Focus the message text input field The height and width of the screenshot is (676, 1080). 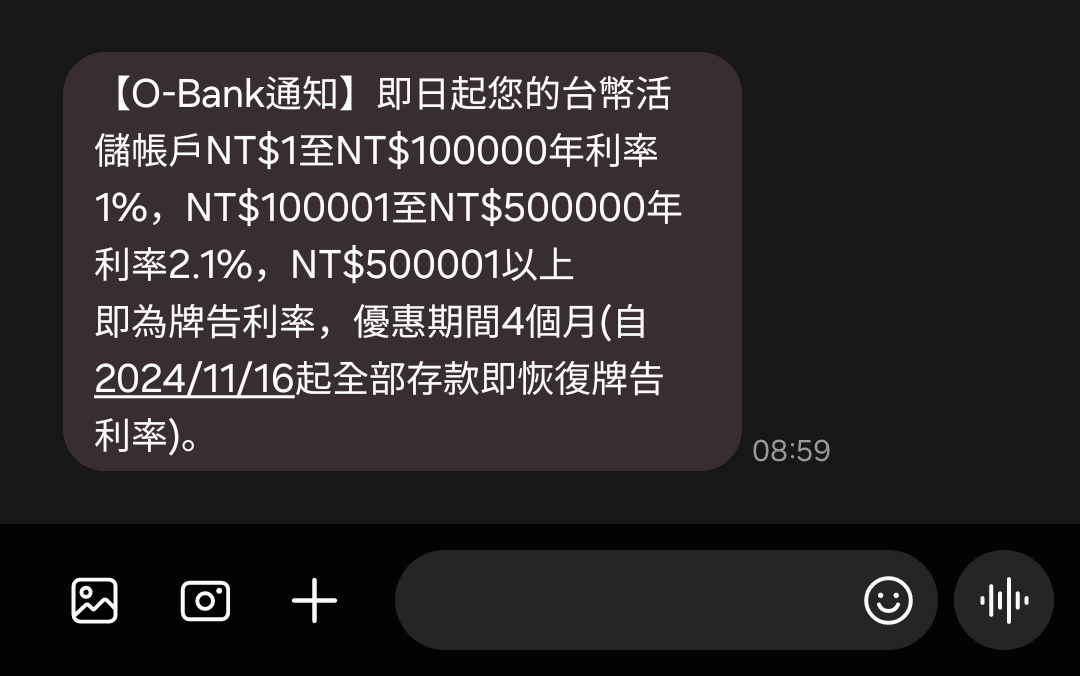point(620,601)
